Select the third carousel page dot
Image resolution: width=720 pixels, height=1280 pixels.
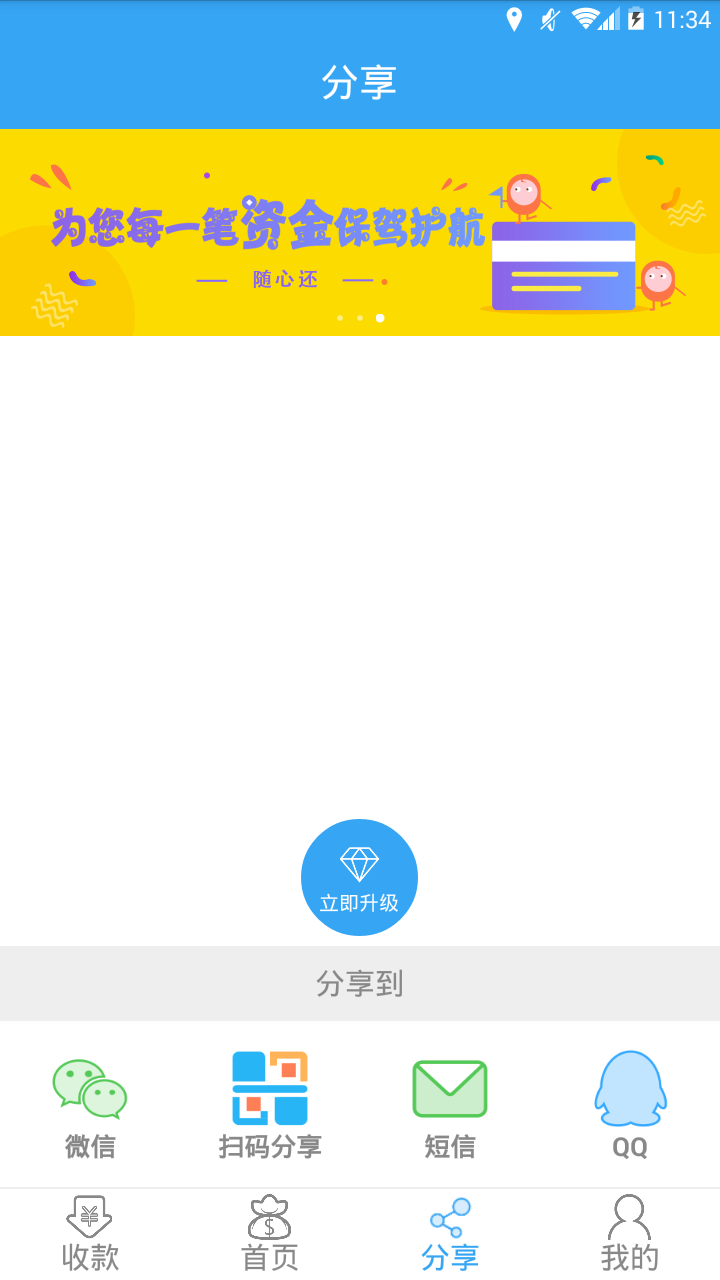click(378, 318)
